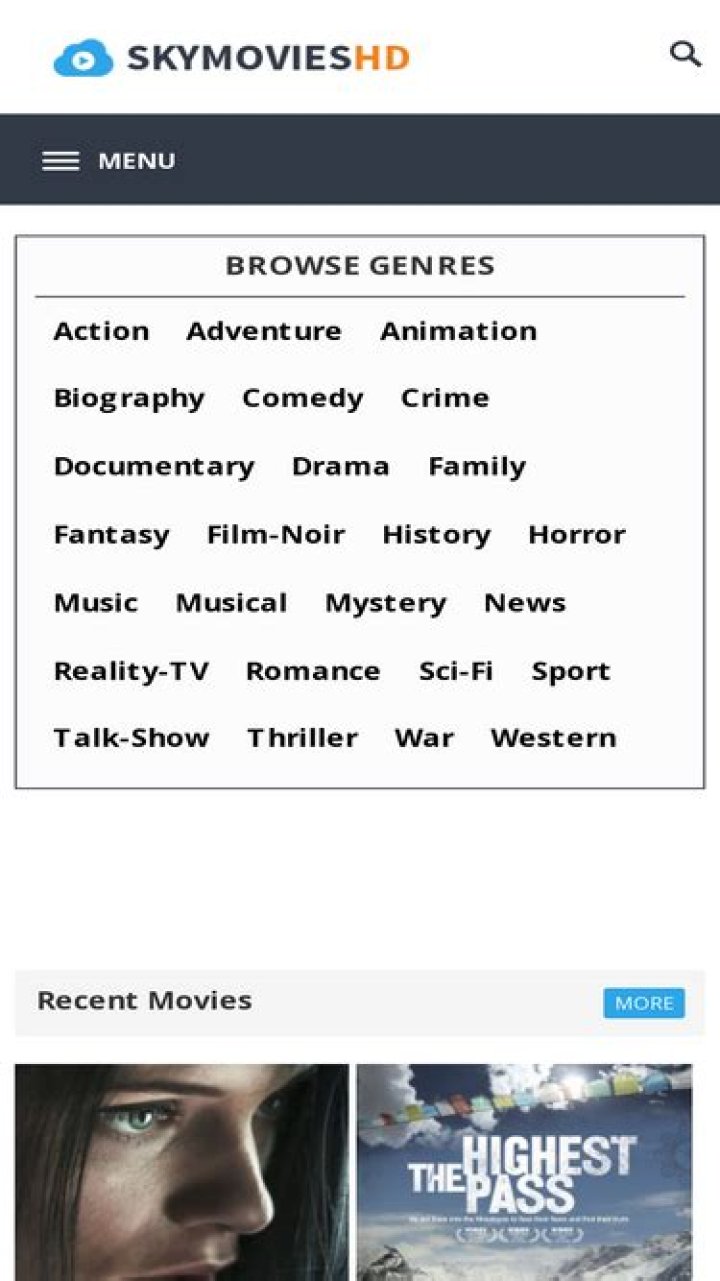
Task: Go to SkyMoviesHD home via logo
Action: tap(232, 58)
